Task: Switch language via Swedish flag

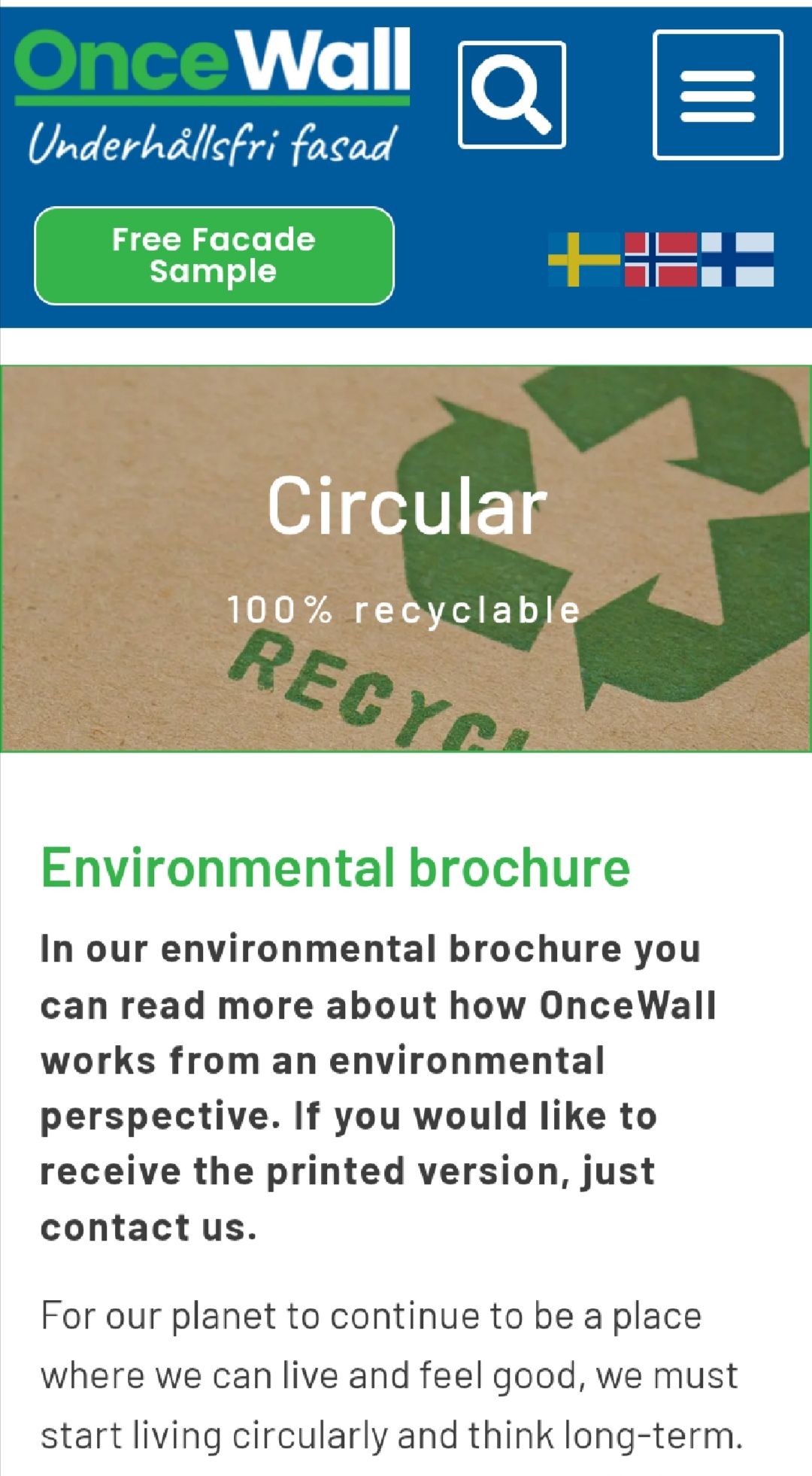Action: (x=584, y=259)
